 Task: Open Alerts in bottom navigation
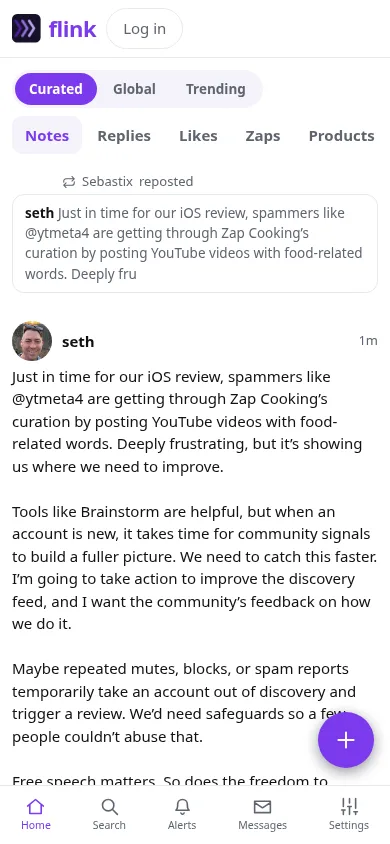tap(182, 814)
